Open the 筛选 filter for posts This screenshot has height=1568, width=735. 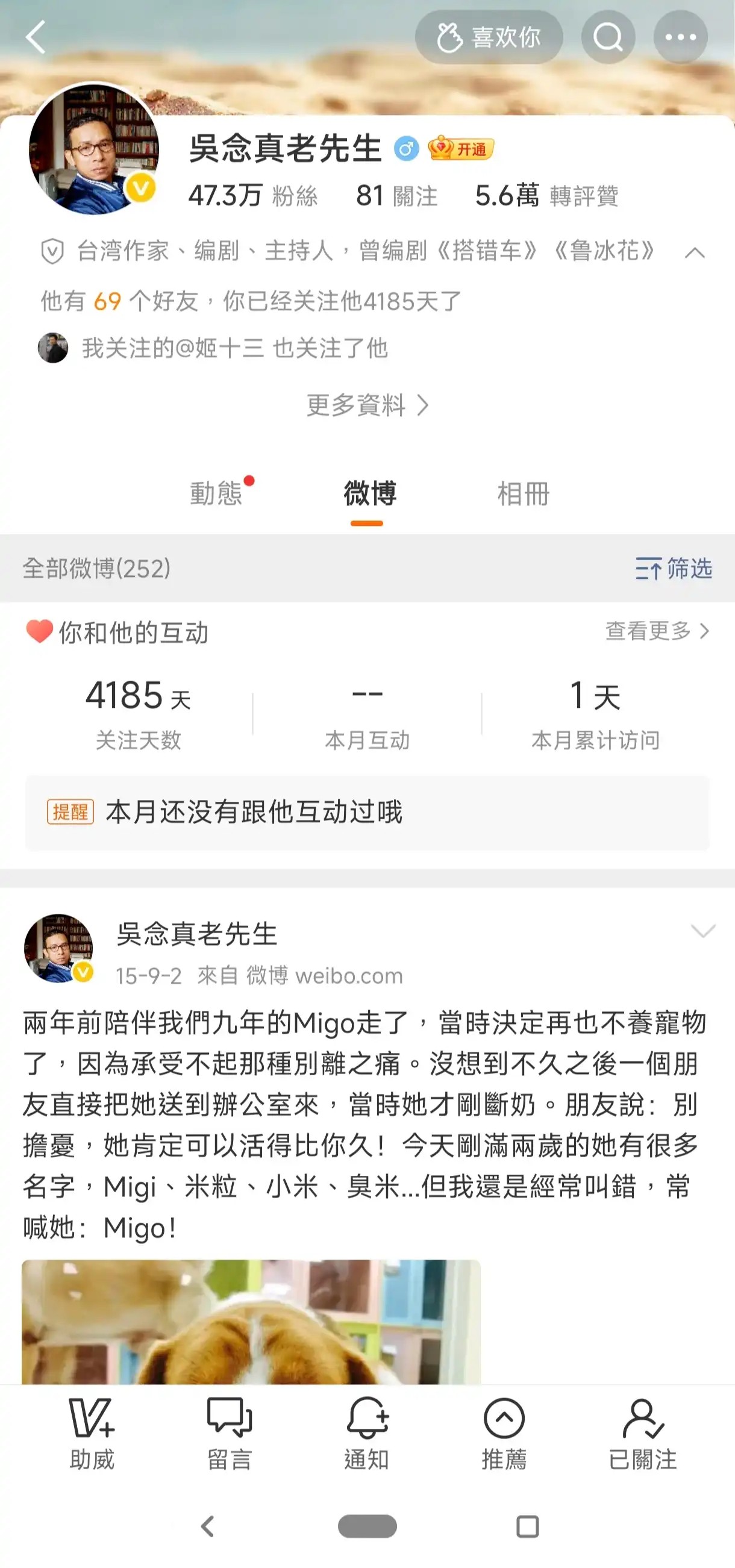tap(674, 569)
